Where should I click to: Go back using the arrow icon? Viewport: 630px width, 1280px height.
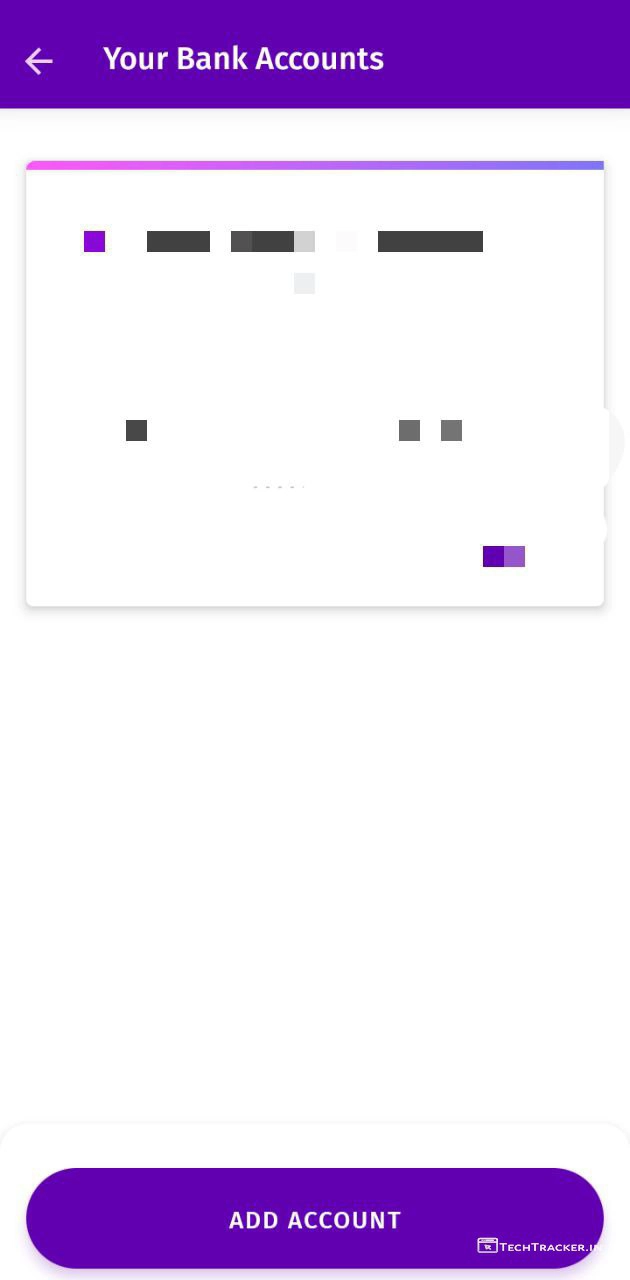coord(39,61)
